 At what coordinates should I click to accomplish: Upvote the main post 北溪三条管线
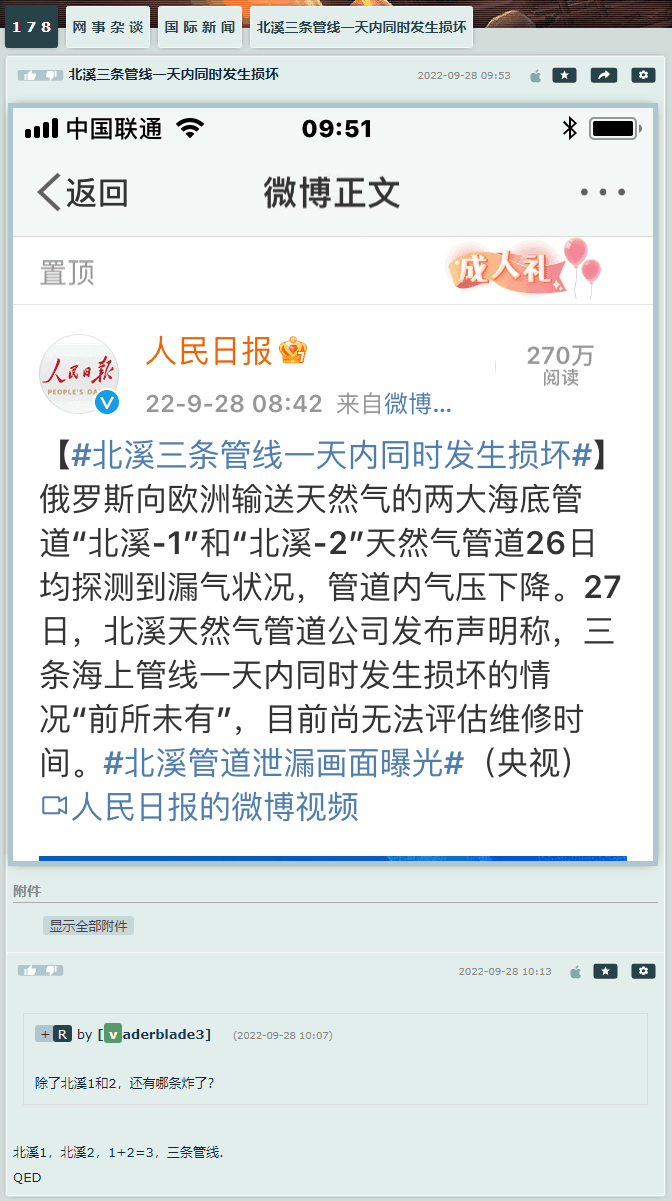30,75
